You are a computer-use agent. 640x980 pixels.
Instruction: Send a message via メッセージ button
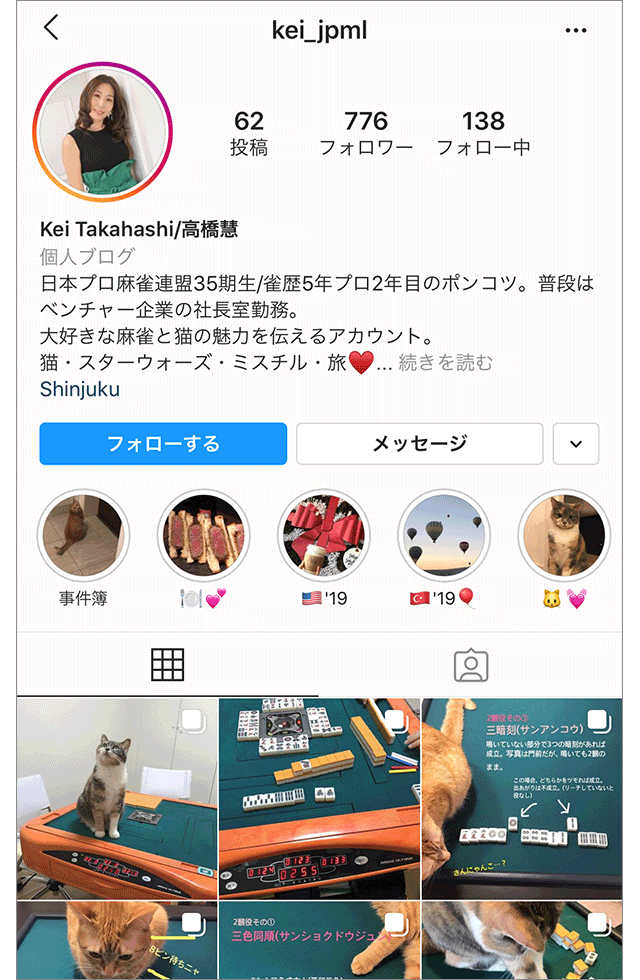(419, 443)
